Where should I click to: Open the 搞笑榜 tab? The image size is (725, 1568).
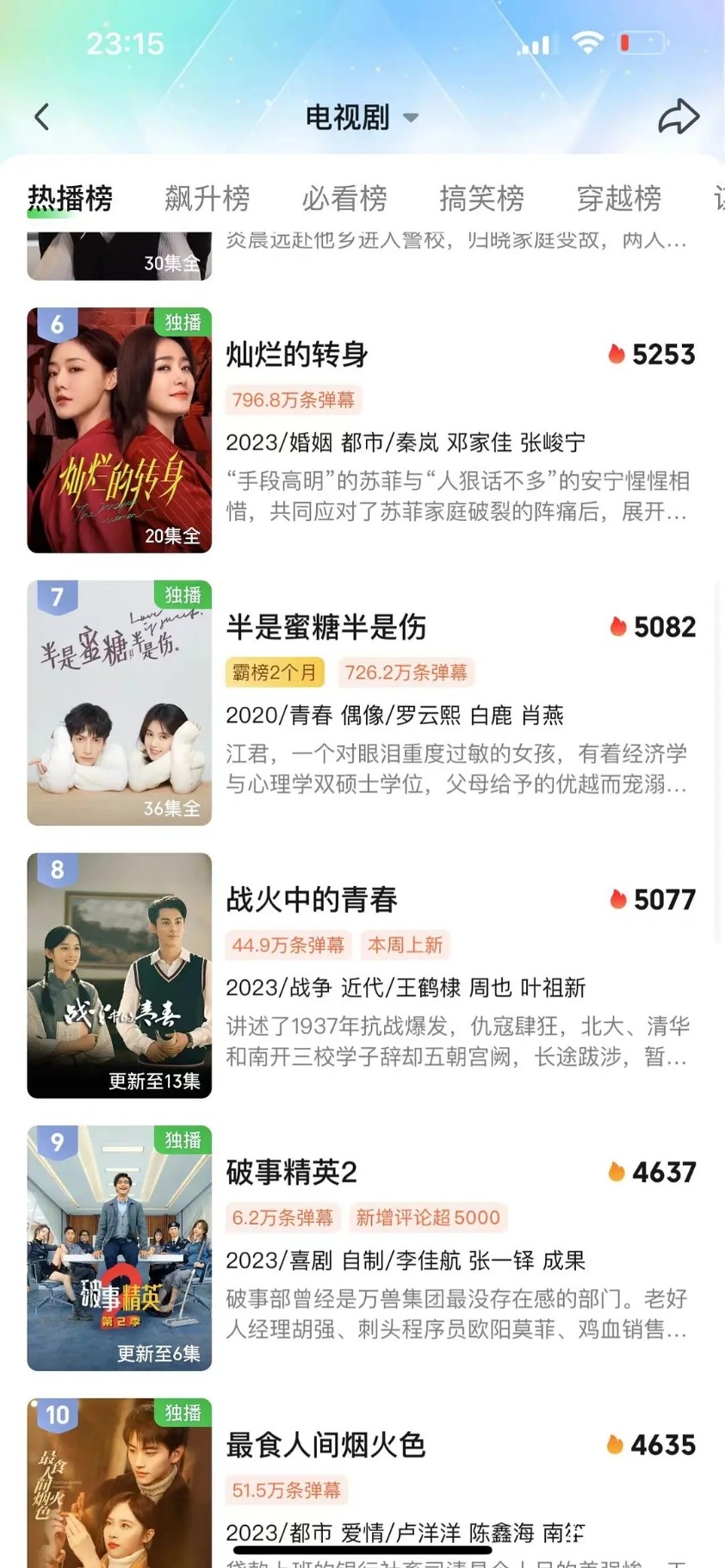[x=481, y=199]
